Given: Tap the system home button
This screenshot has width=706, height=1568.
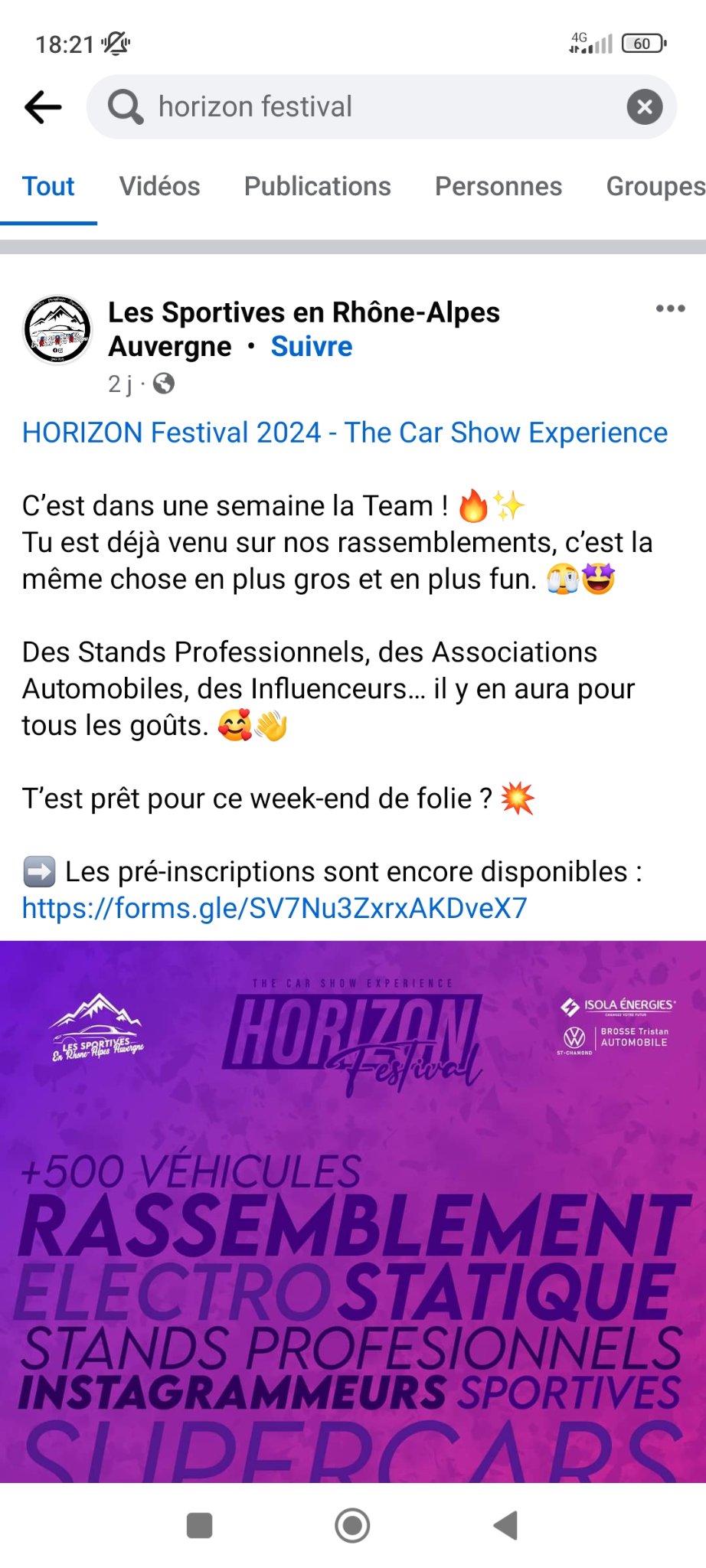Looking at the screenshot, I should [352, 1525].
